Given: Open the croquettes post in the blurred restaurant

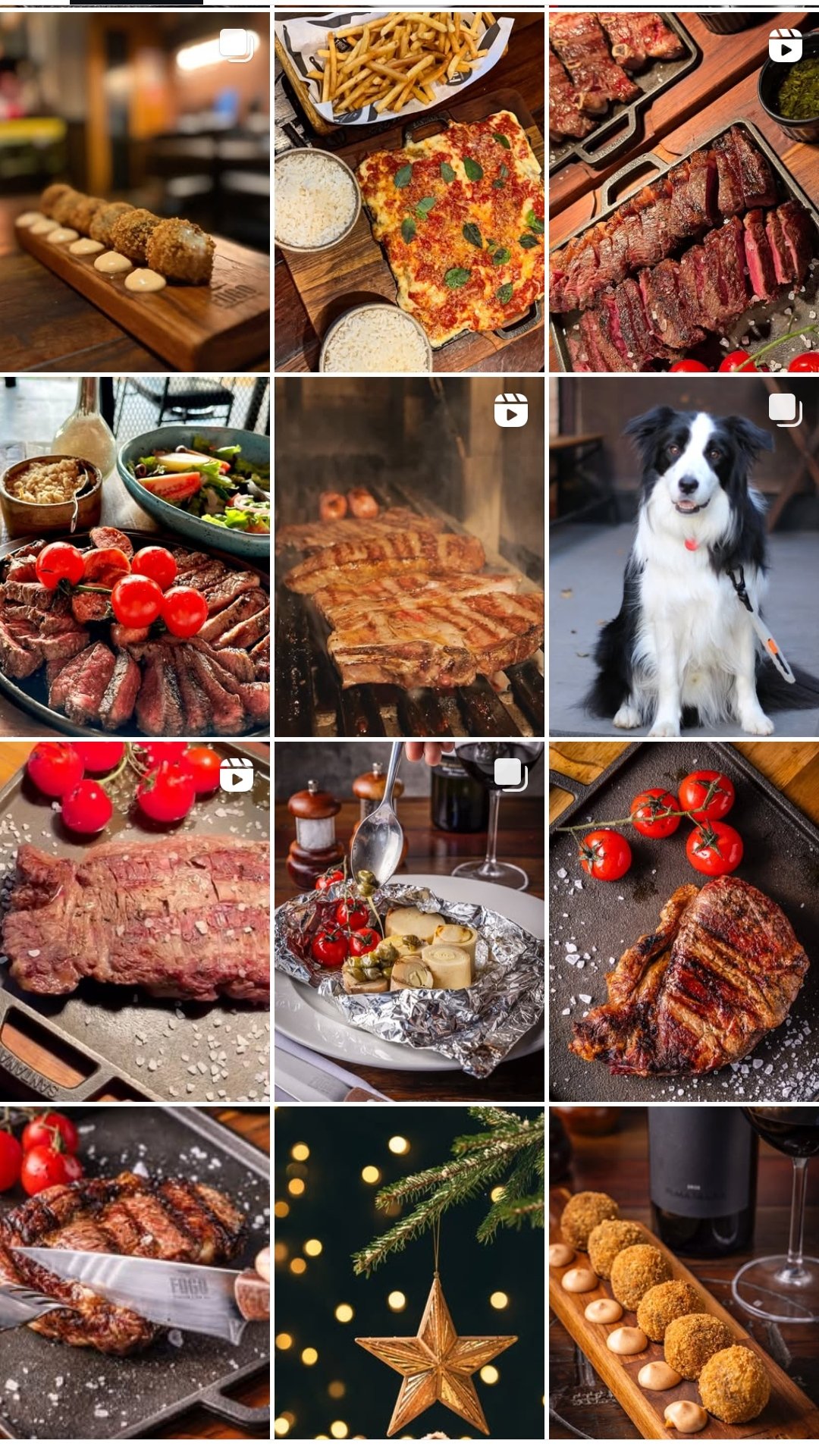Looking at the screenshot, I should 135,191.
